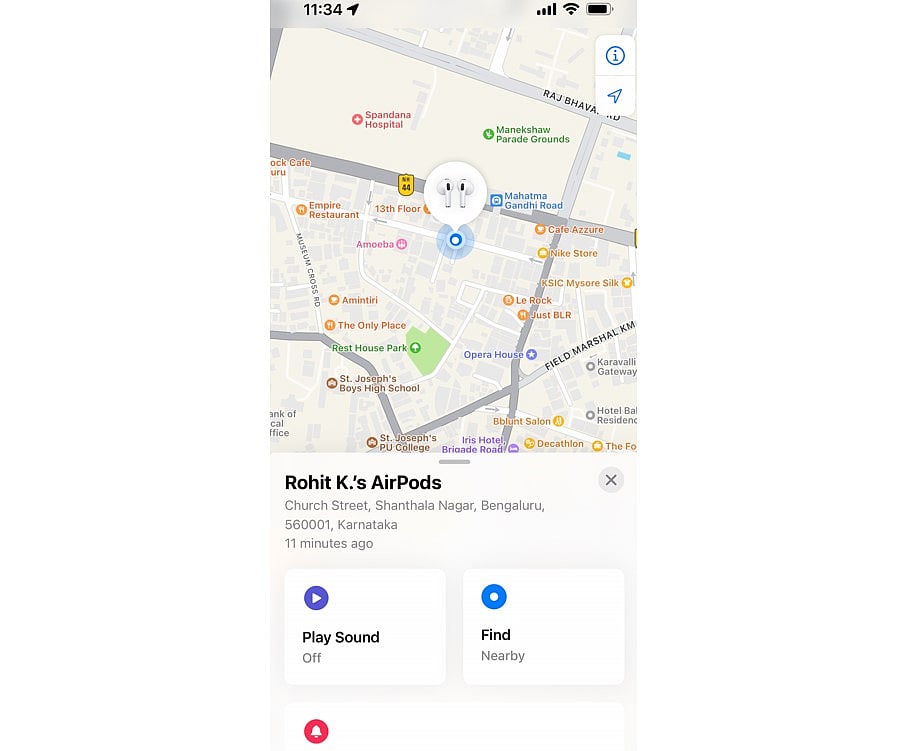Select Empire Restaurant on the map
The height and width of the screenshot is (751, 897).
301,208
